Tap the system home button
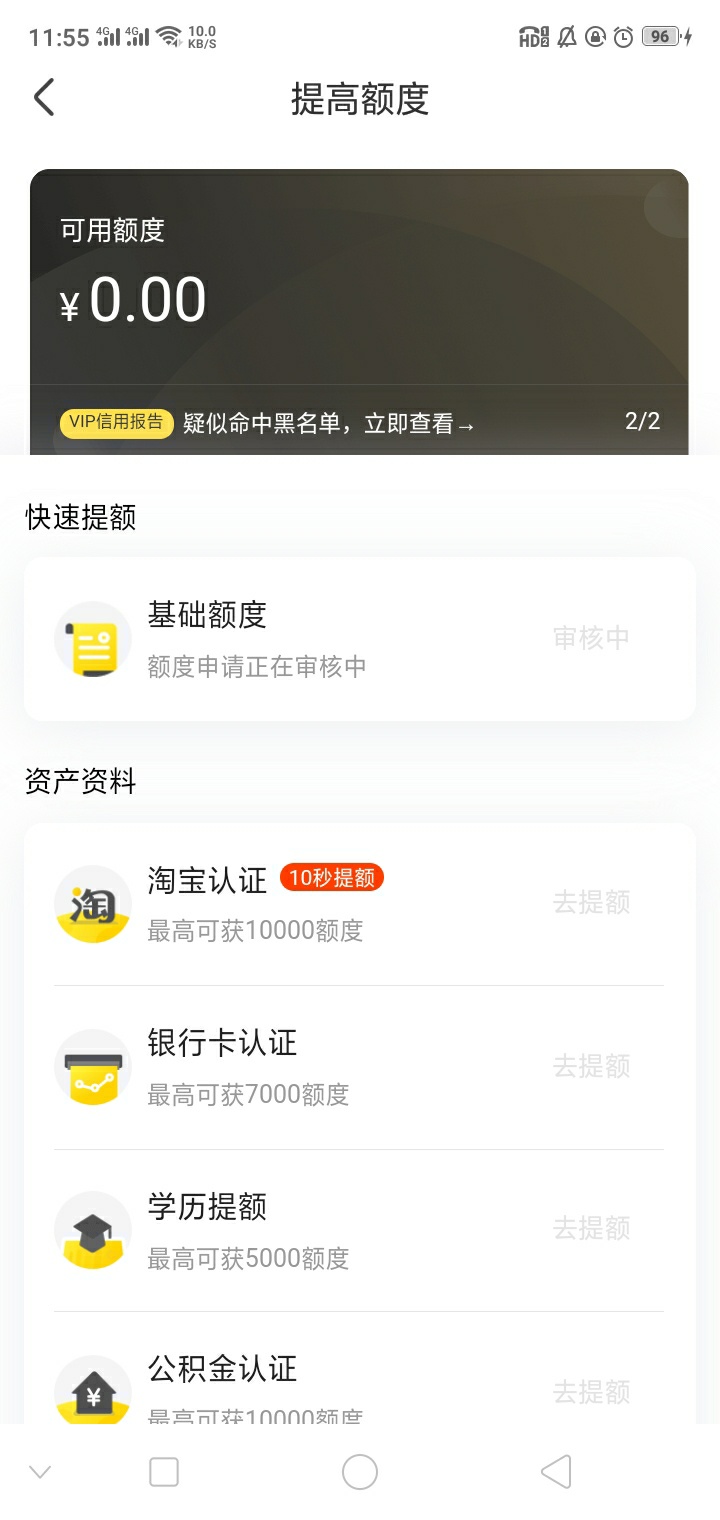Image resolution: width=720 pixels, height=1520 pixels. pyautogui.click(x=360, y=1472)
